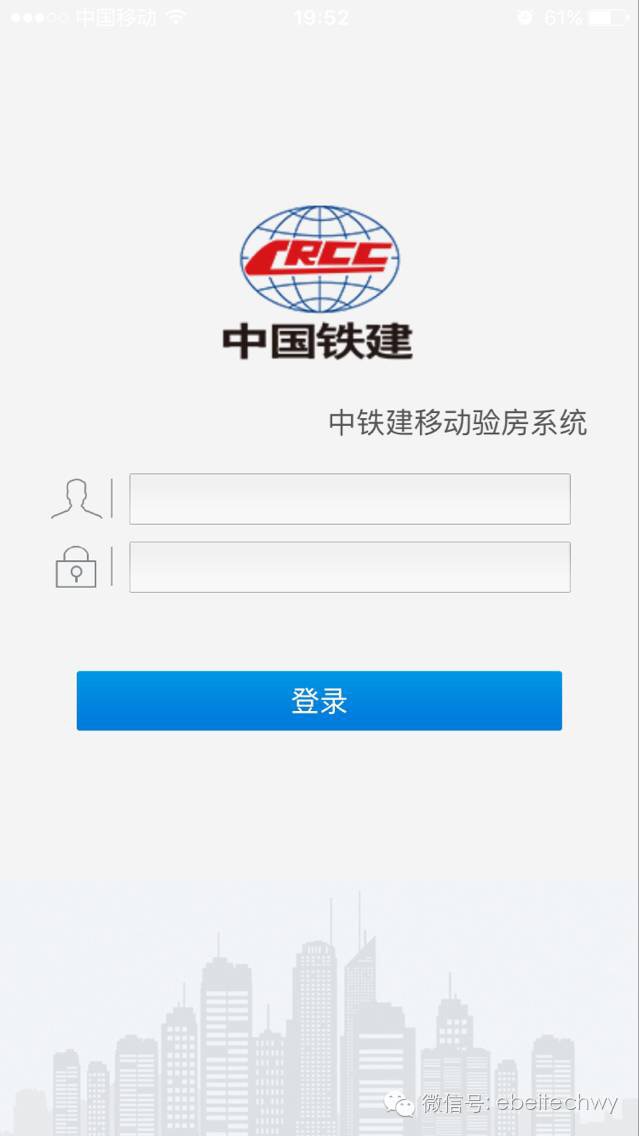This screenshot has height=1136, width=639.
Task: Select the password input field
Action: pos(349,567)
